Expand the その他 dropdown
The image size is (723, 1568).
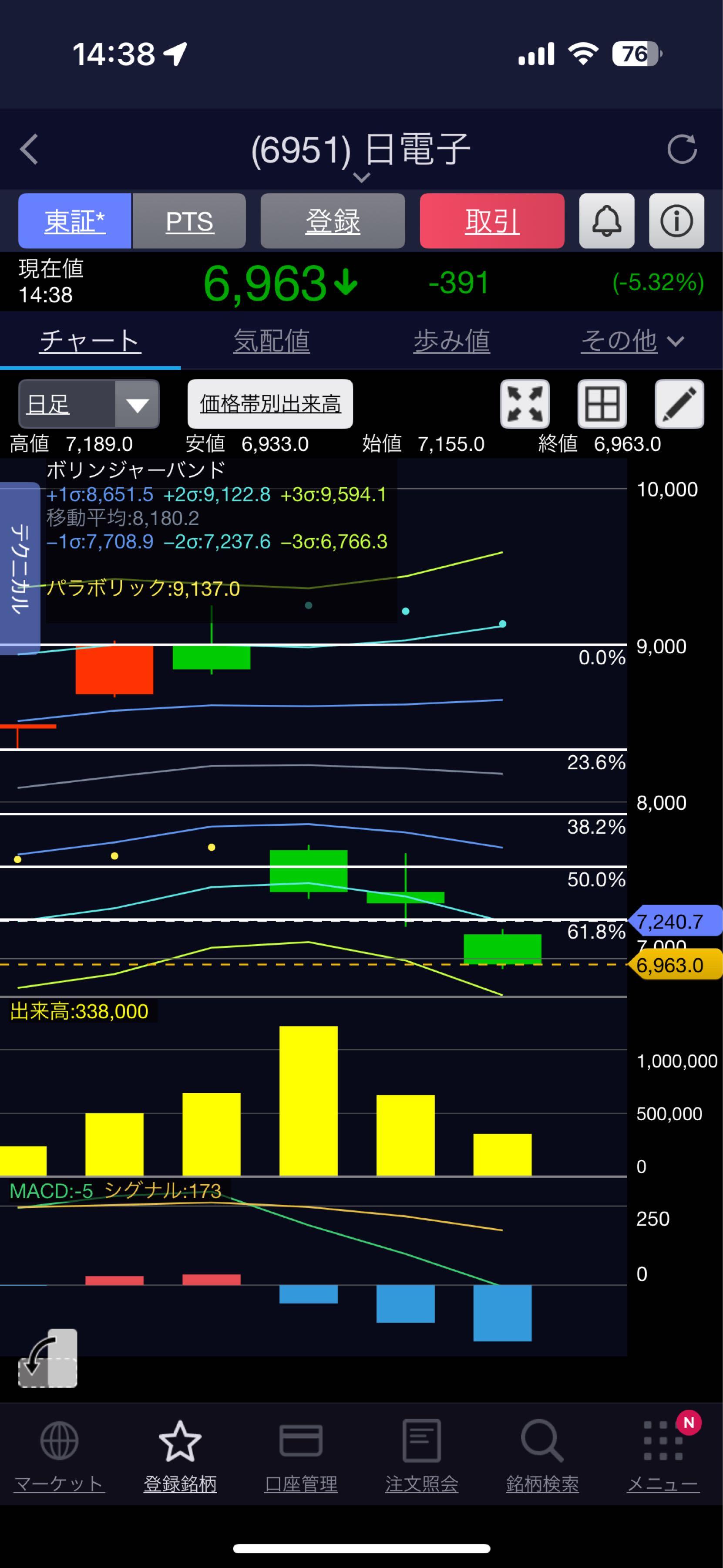coord(632,341)
